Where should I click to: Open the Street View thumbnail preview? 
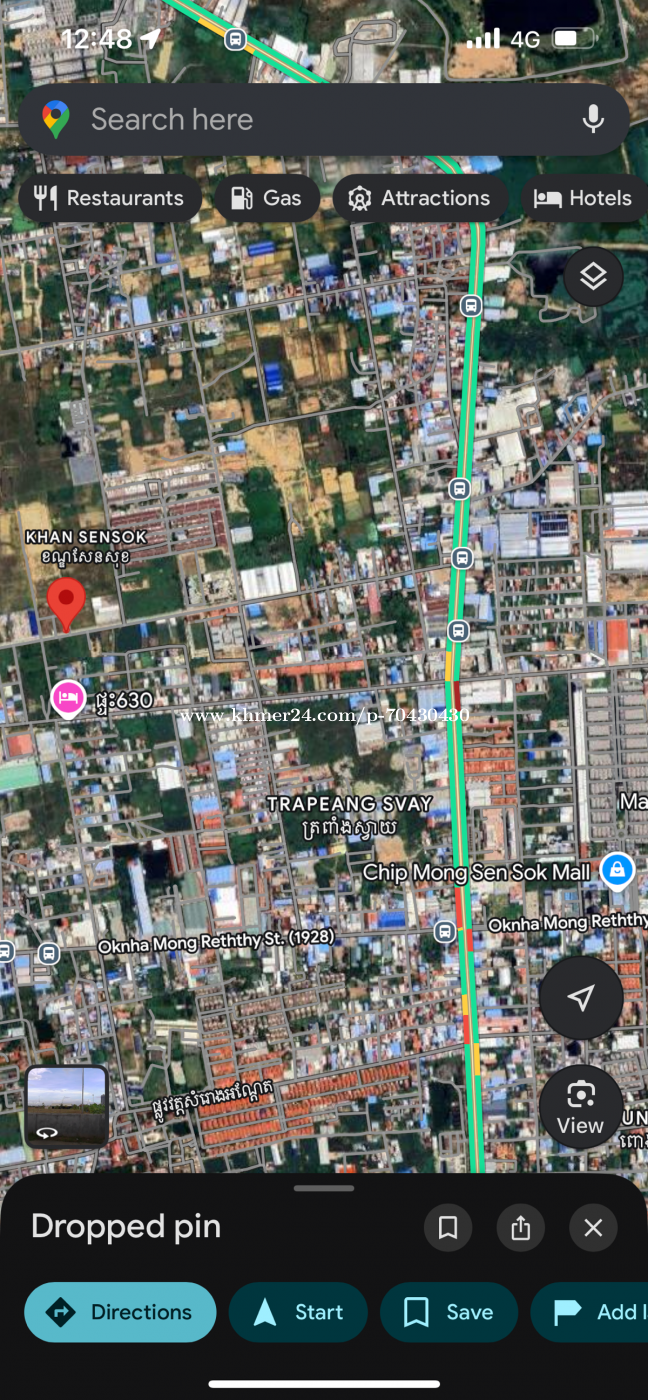point(66,1105)
